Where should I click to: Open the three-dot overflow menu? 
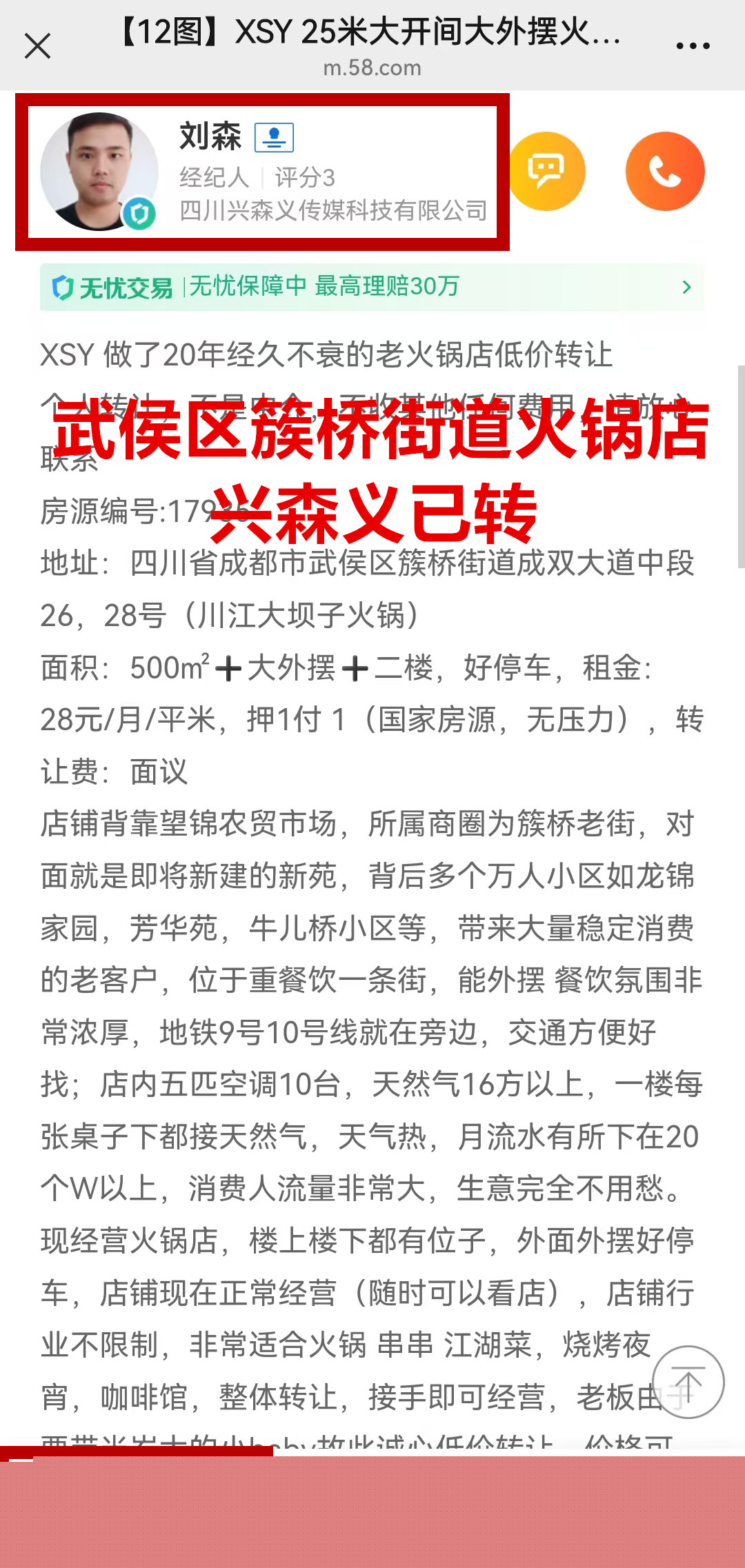coord(693,46)
